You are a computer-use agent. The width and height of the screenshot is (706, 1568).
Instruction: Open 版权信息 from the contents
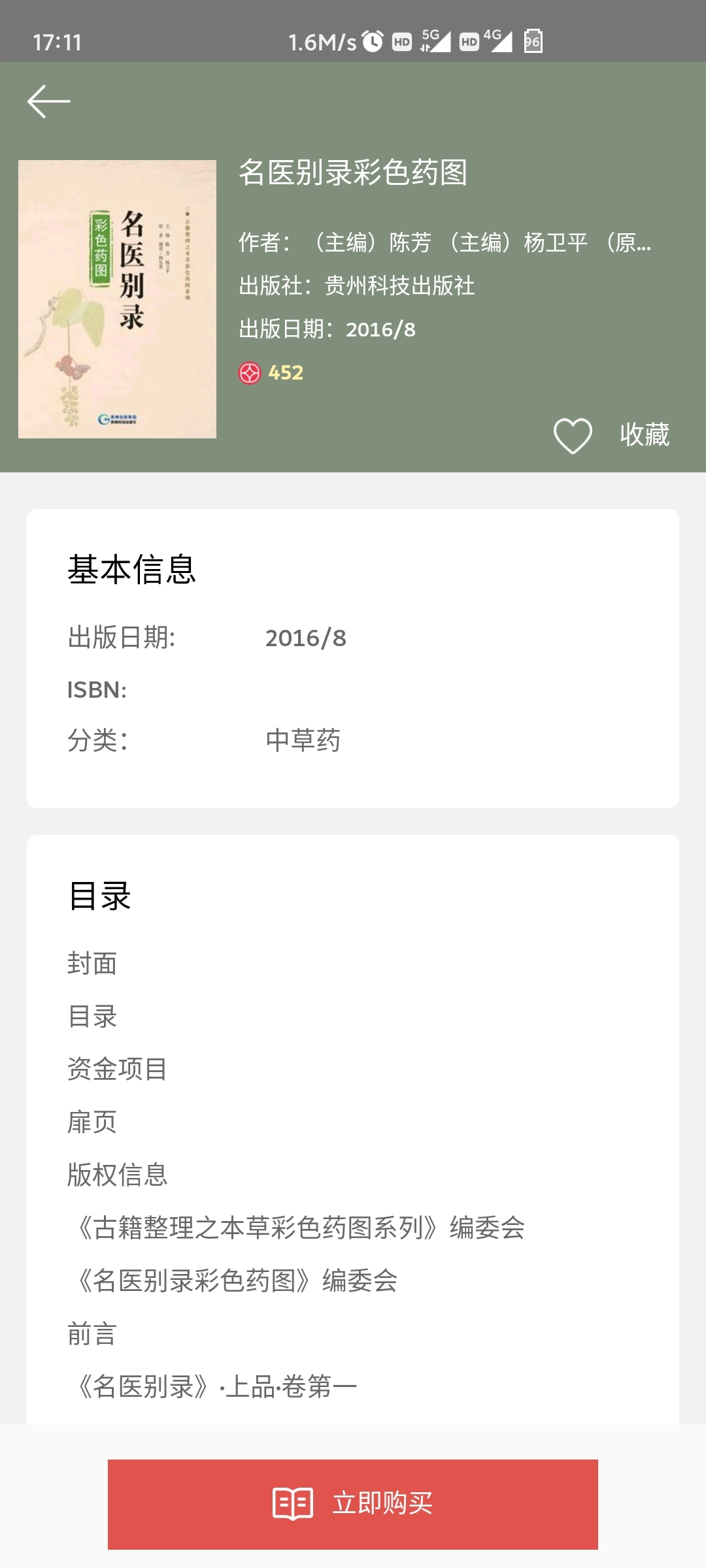(x=118, y=1173)
